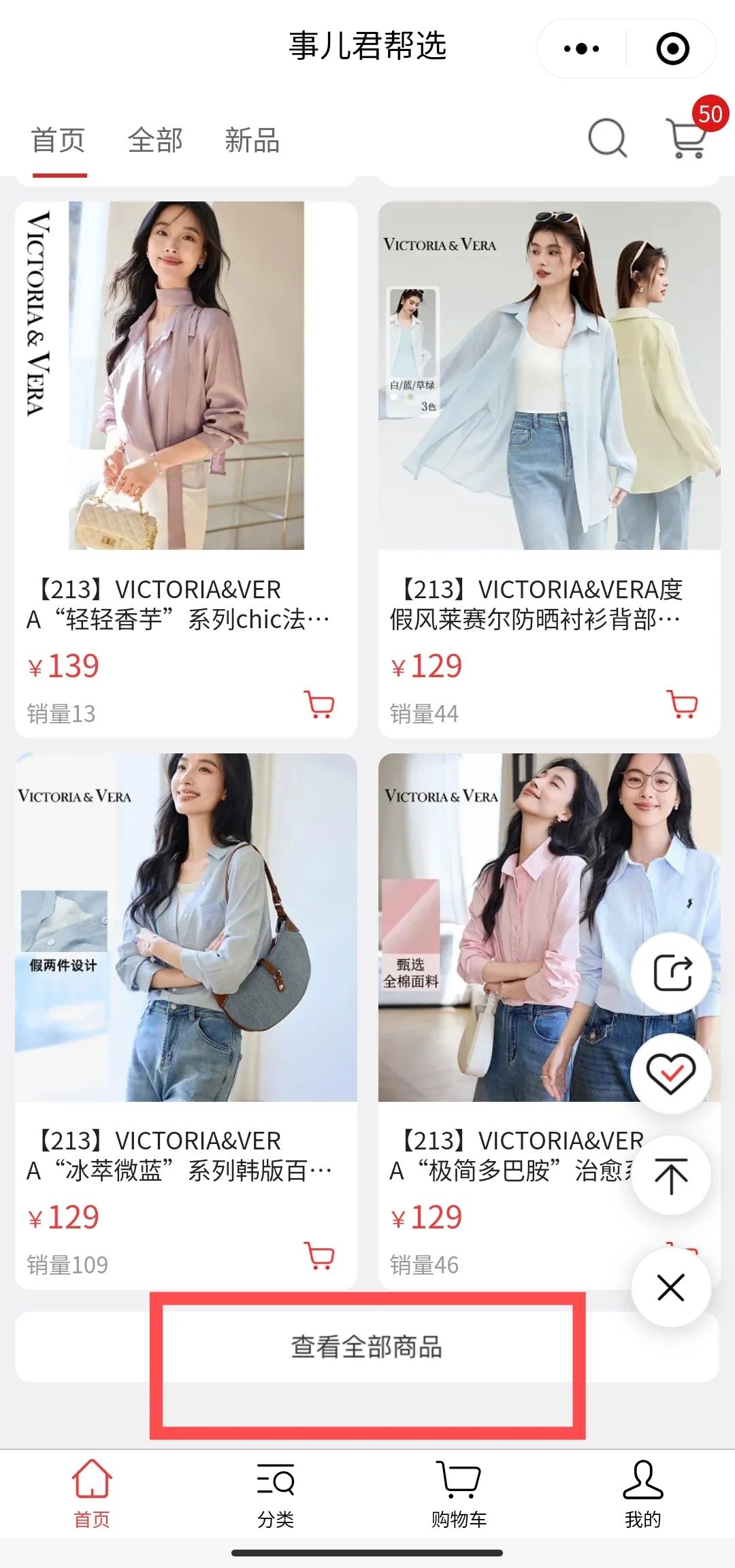Tap the floating heart favorite button

(x=672, y=1073)
